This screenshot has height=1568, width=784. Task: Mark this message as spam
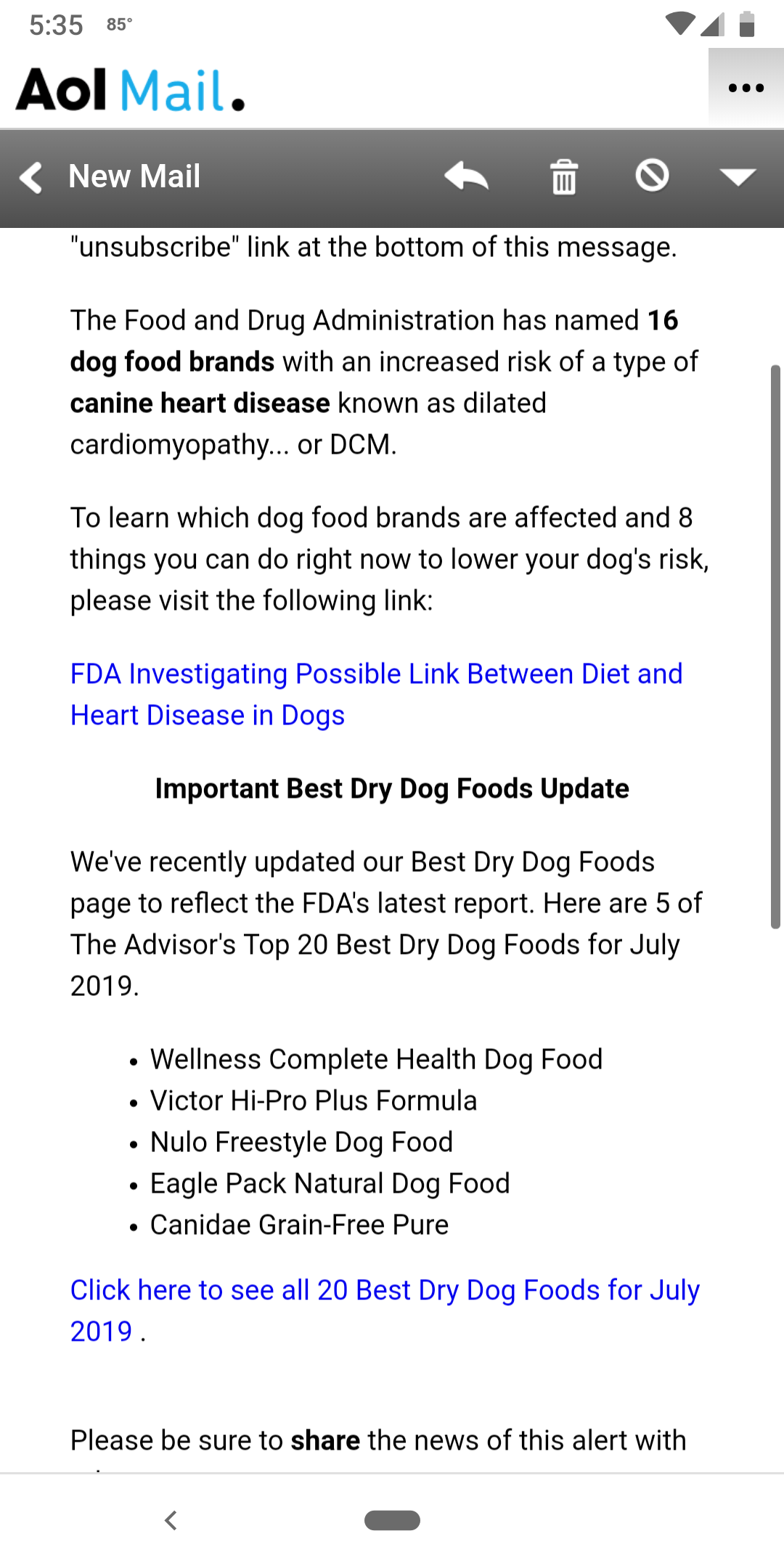652,176
